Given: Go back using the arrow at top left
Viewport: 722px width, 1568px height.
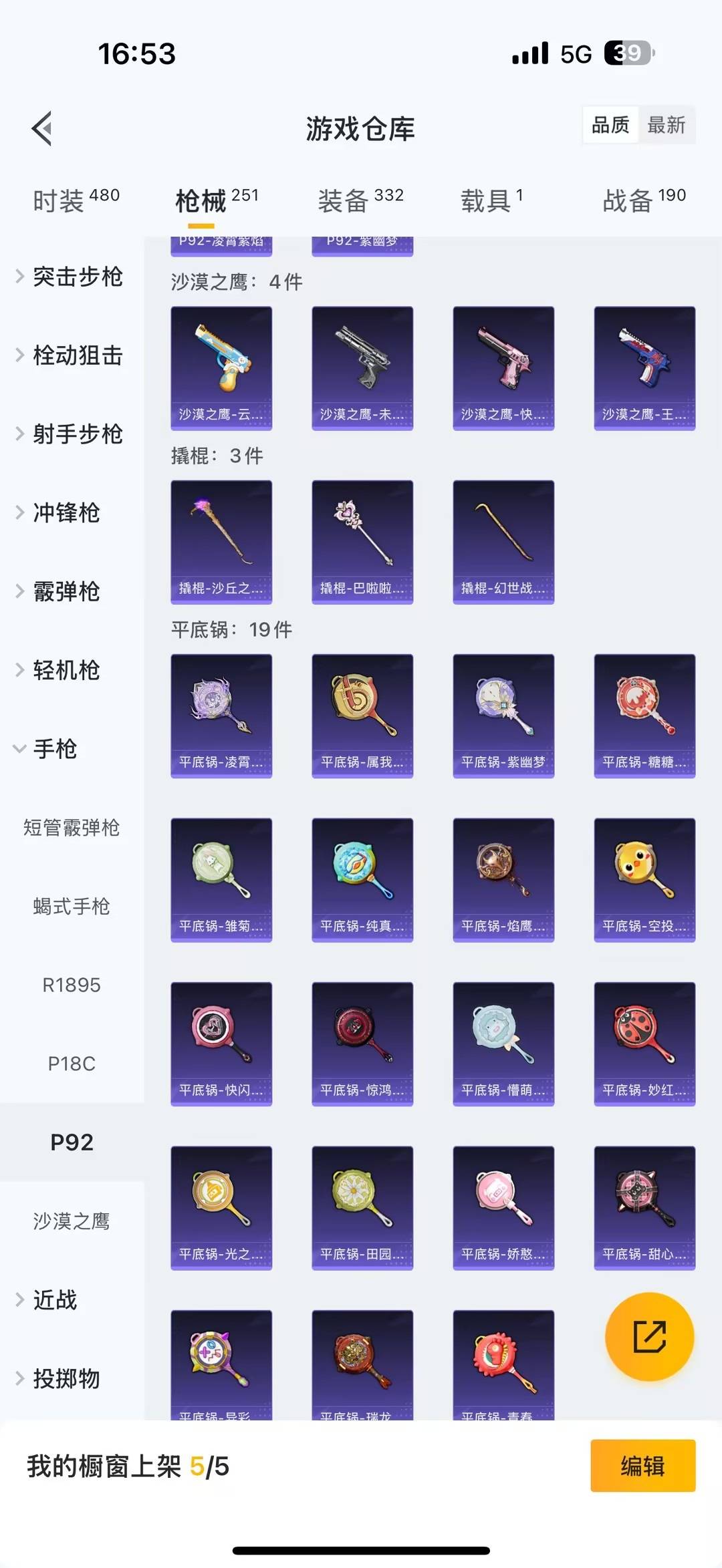Looking at the screenshot, I should tap(42, 128).
